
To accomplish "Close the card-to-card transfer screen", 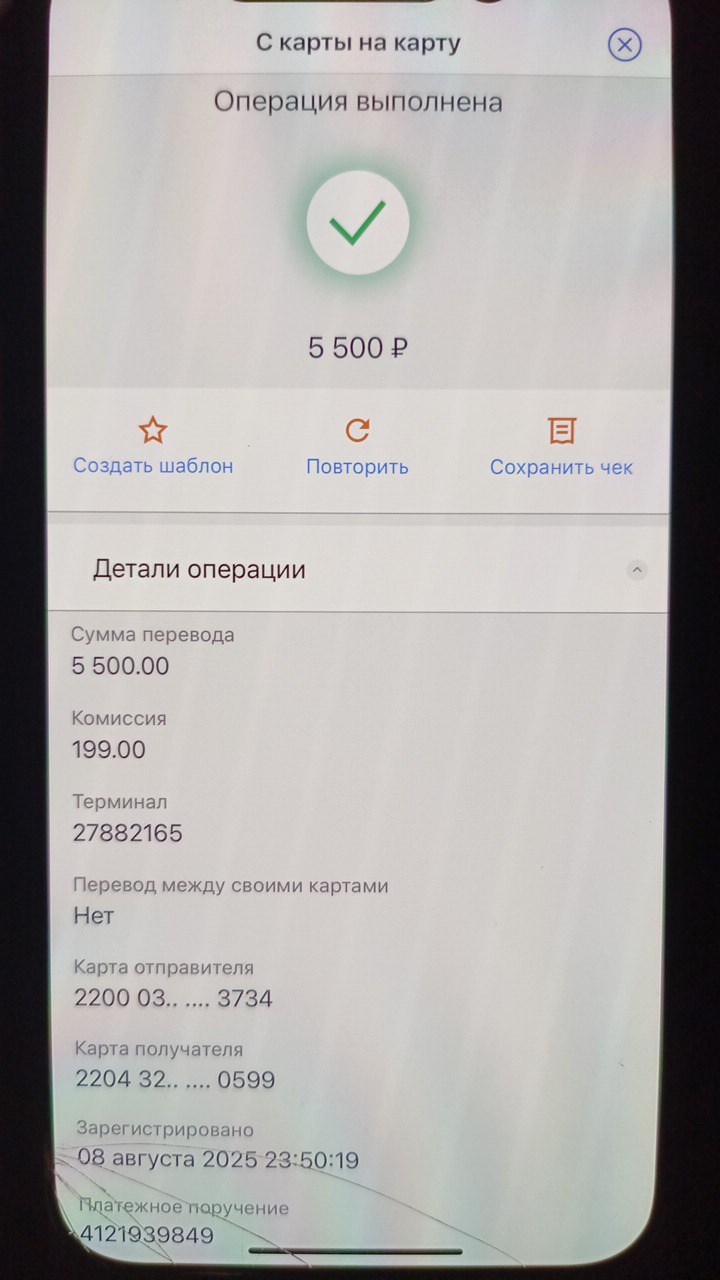I will (625, 45).
